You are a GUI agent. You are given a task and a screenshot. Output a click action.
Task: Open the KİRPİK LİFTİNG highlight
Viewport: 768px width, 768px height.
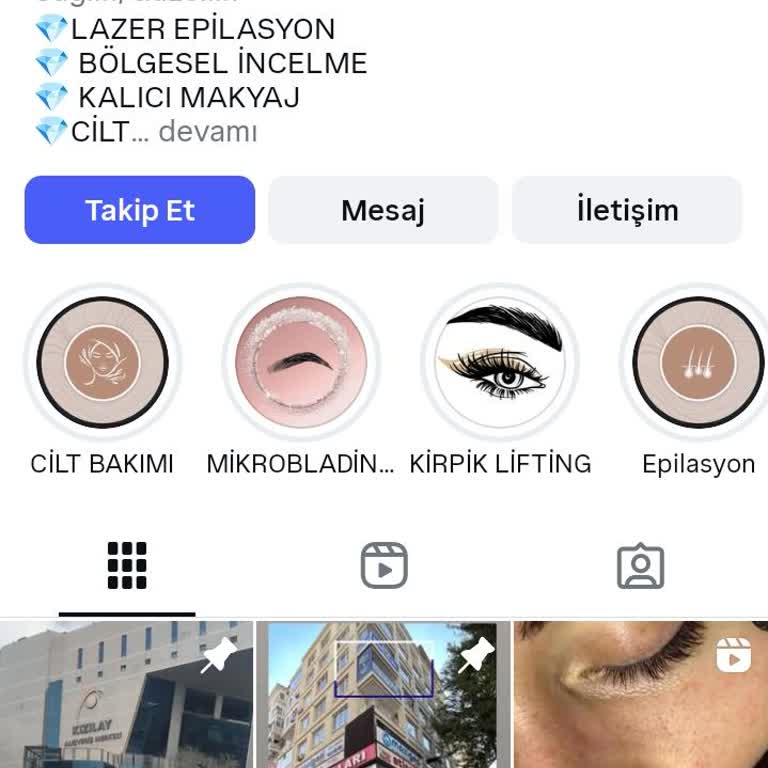(x=500, y=362)
